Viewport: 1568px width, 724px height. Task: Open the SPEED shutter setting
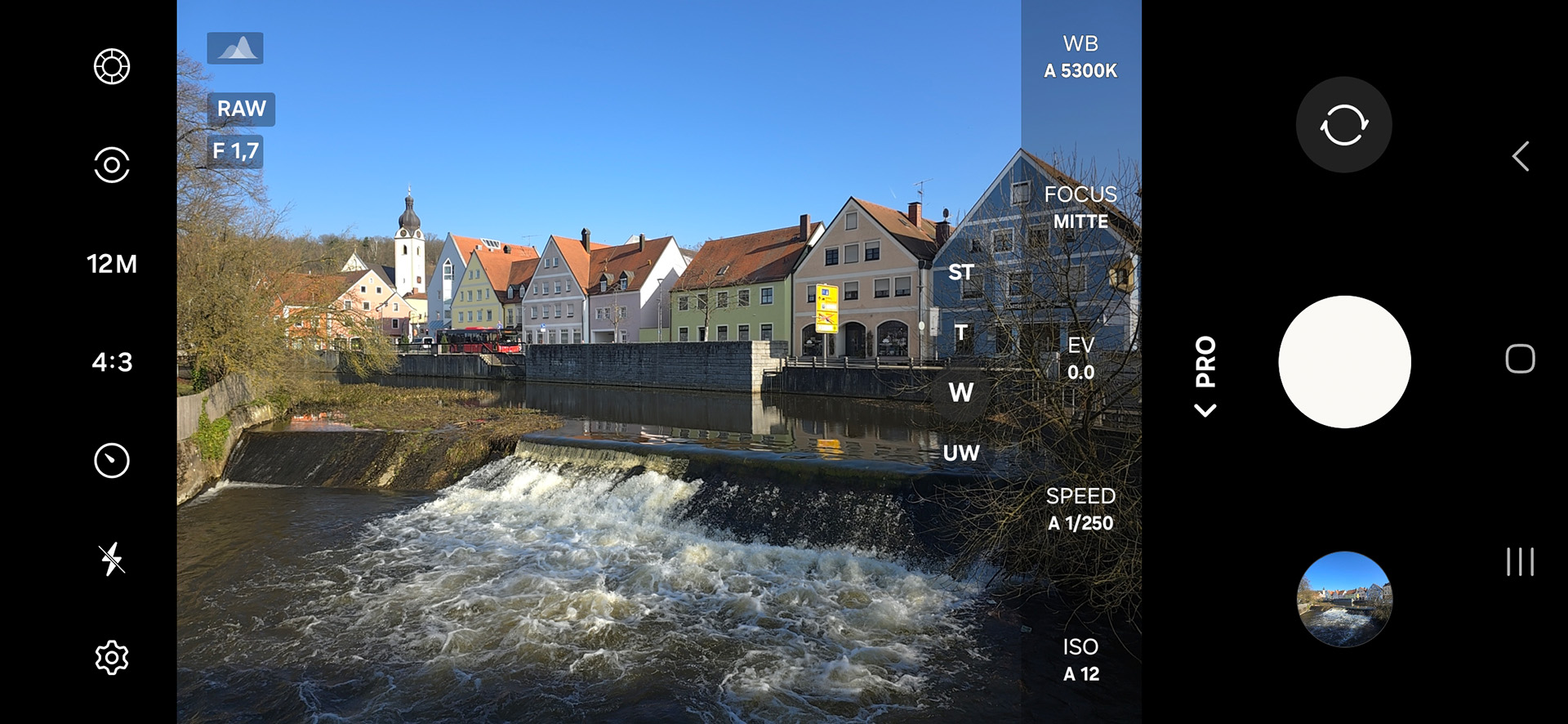coord(1080,509)
